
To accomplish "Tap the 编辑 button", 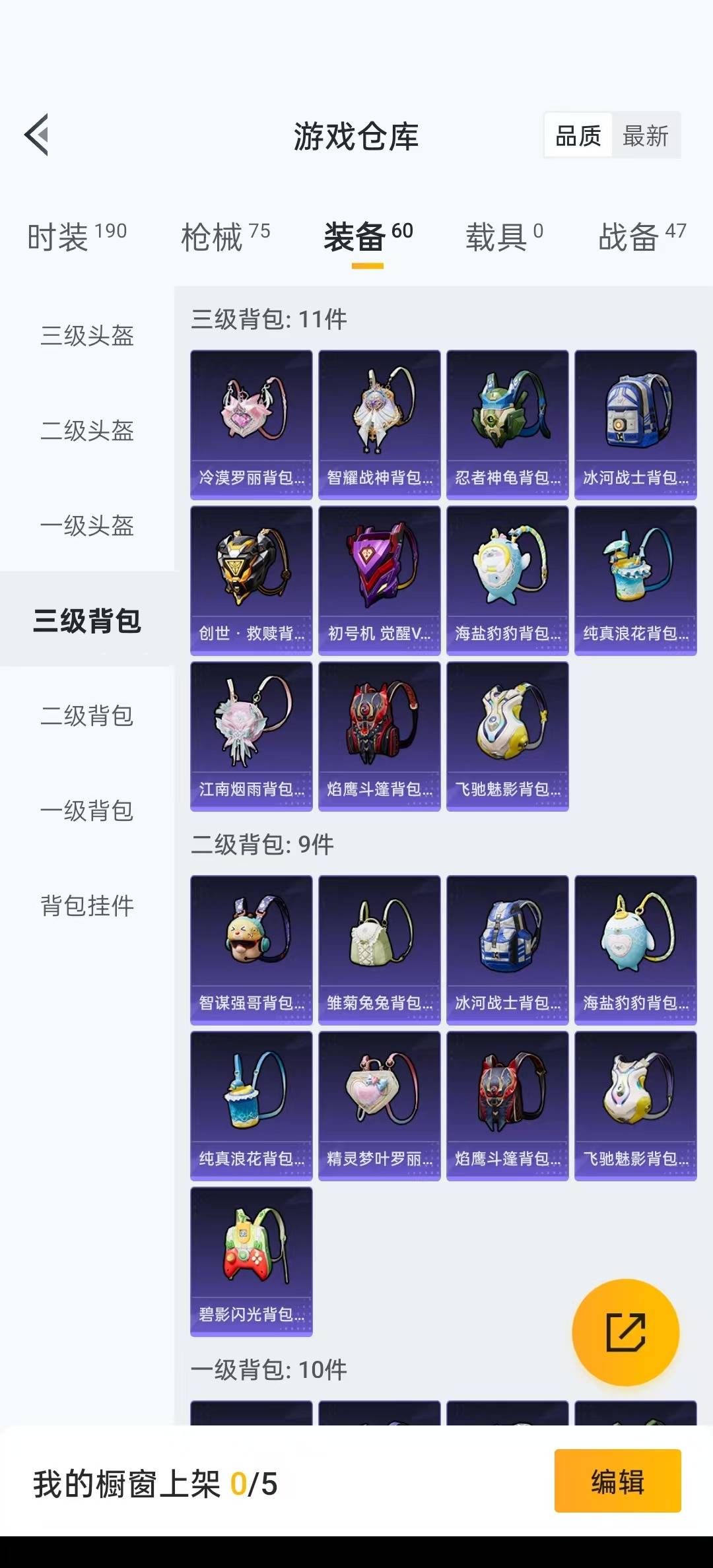I will 618,1481.
